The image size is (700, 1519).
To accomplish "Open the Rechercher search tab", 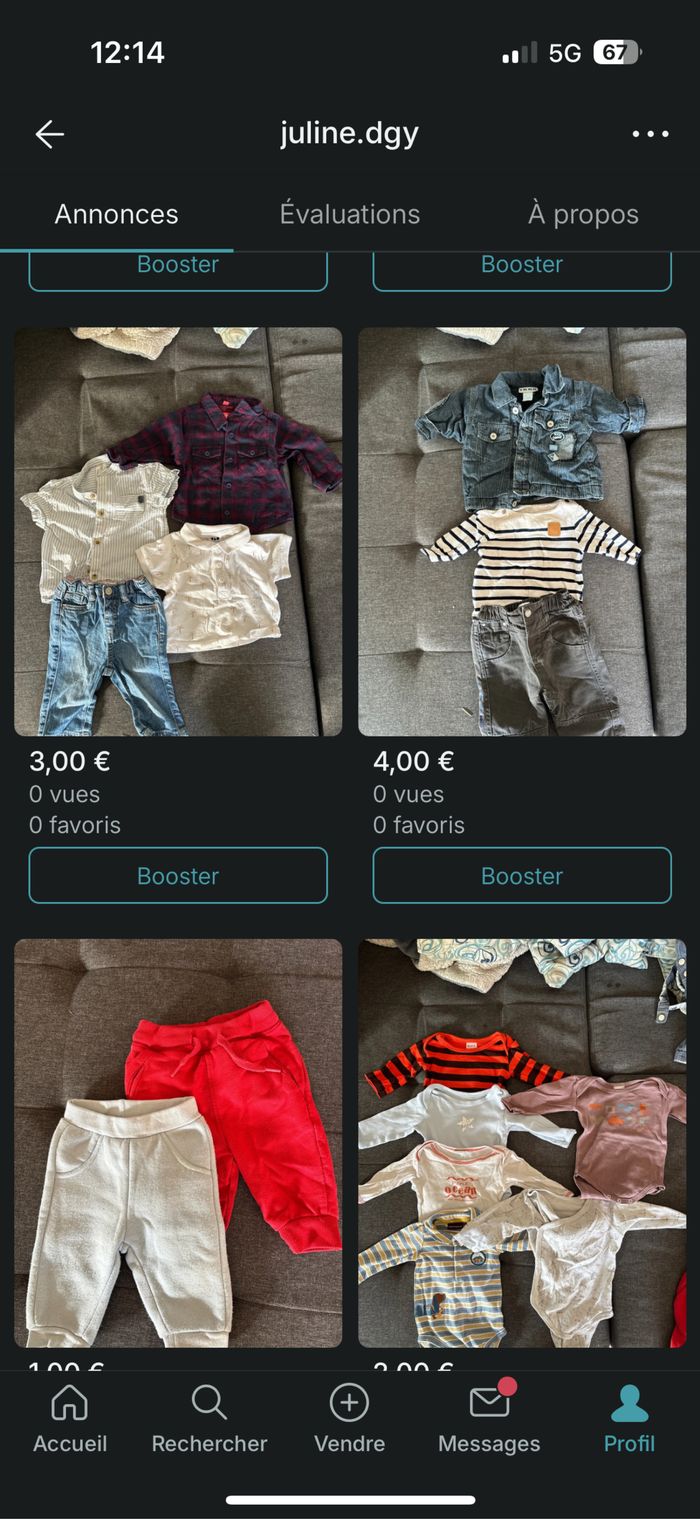I will 209,1419.
